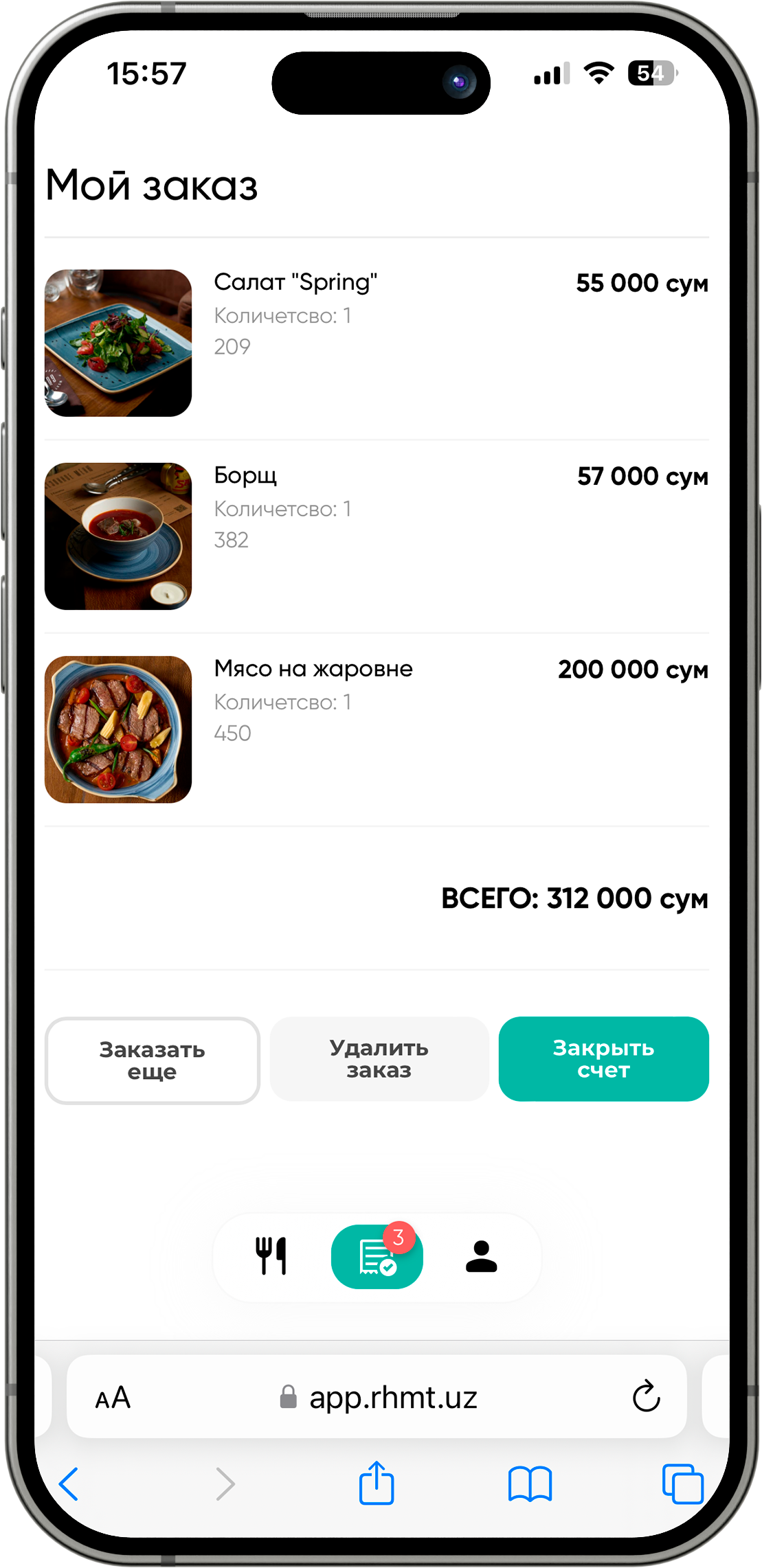Screen dimensions: 762x1568
Task: Open the AA reader options menu
Action: tap(113, 1398)
